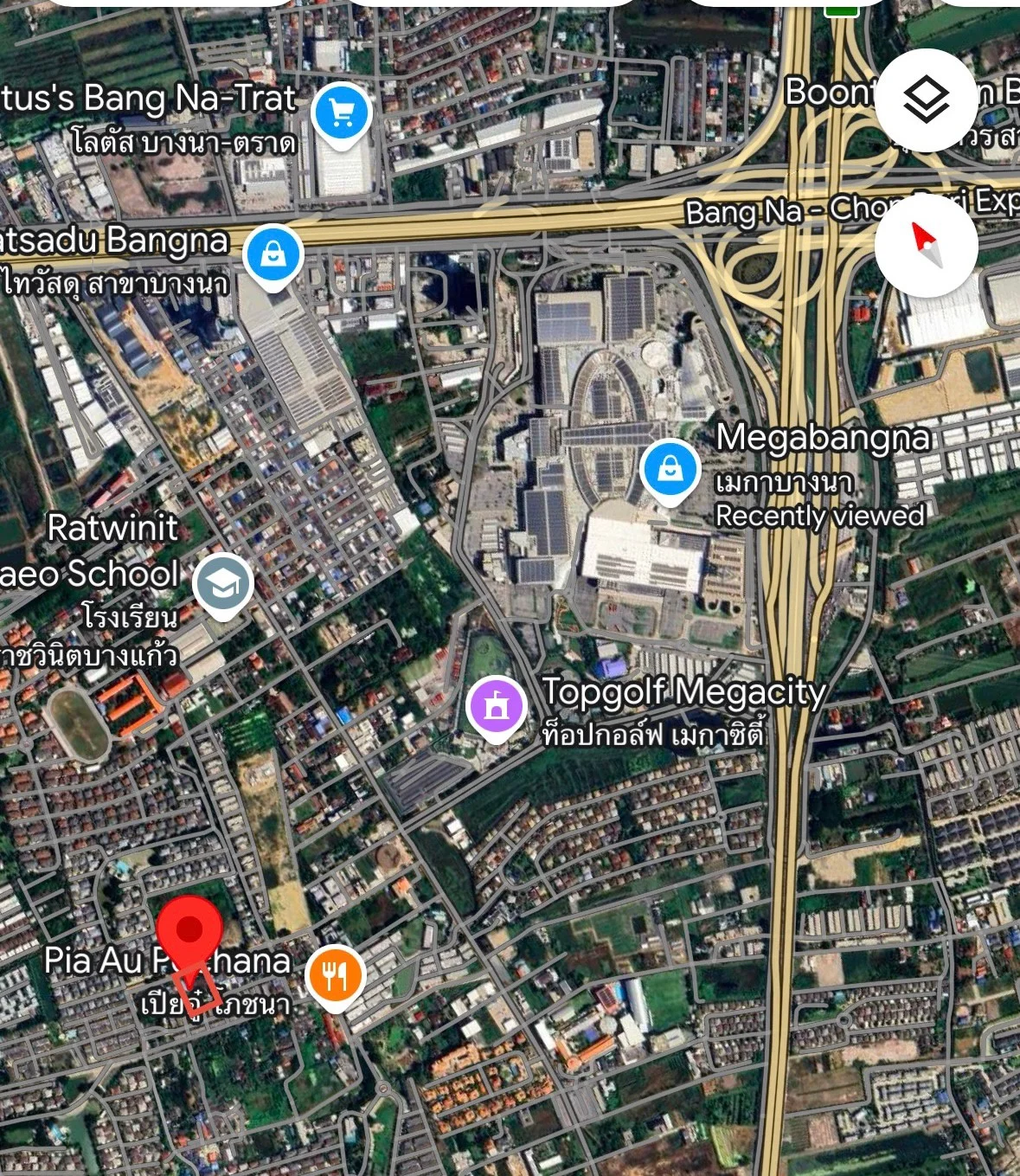The width and height of the screenshot is (1020, 1176).
Task: Click the Megabangna place label
Action: (x=824, y=439)
